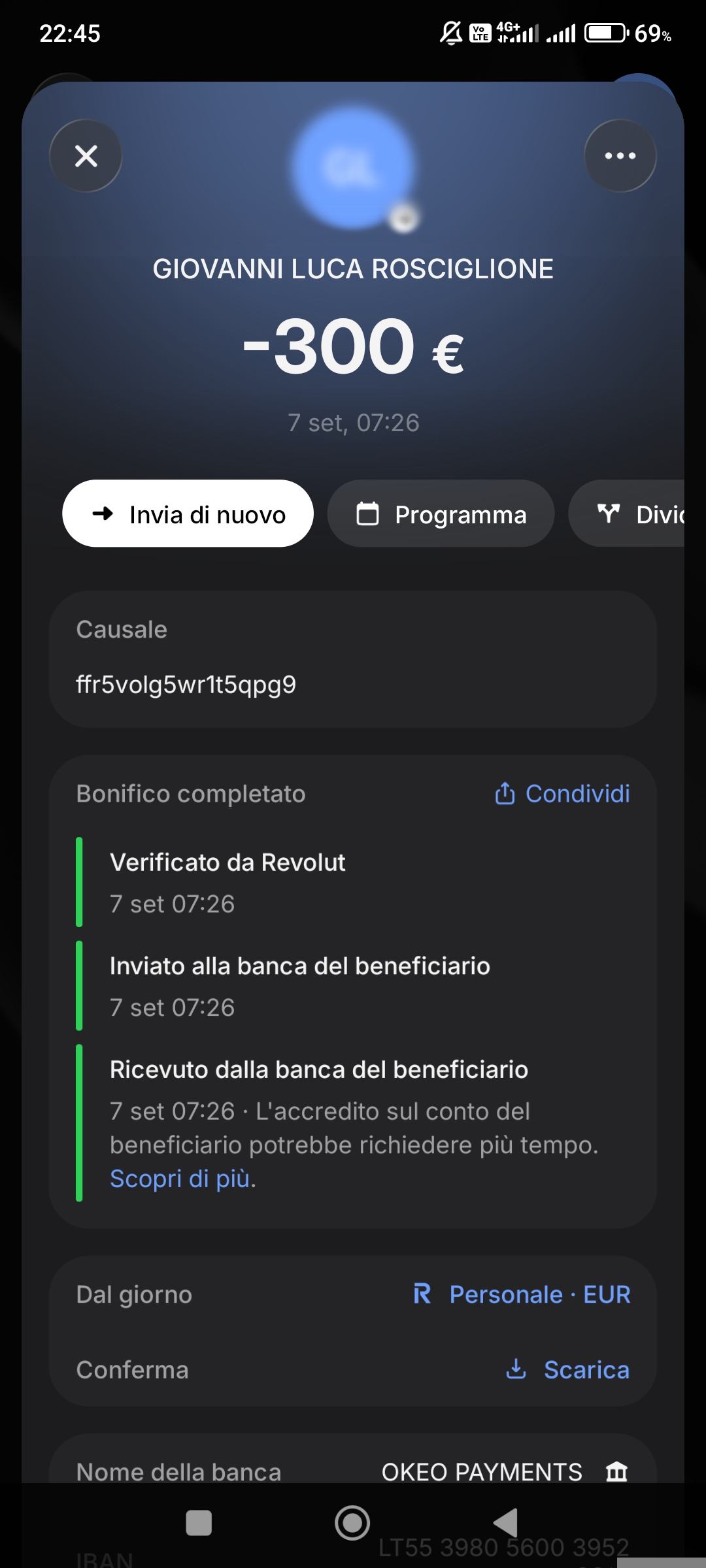Select the Dividi split button

tap(626, 514)
